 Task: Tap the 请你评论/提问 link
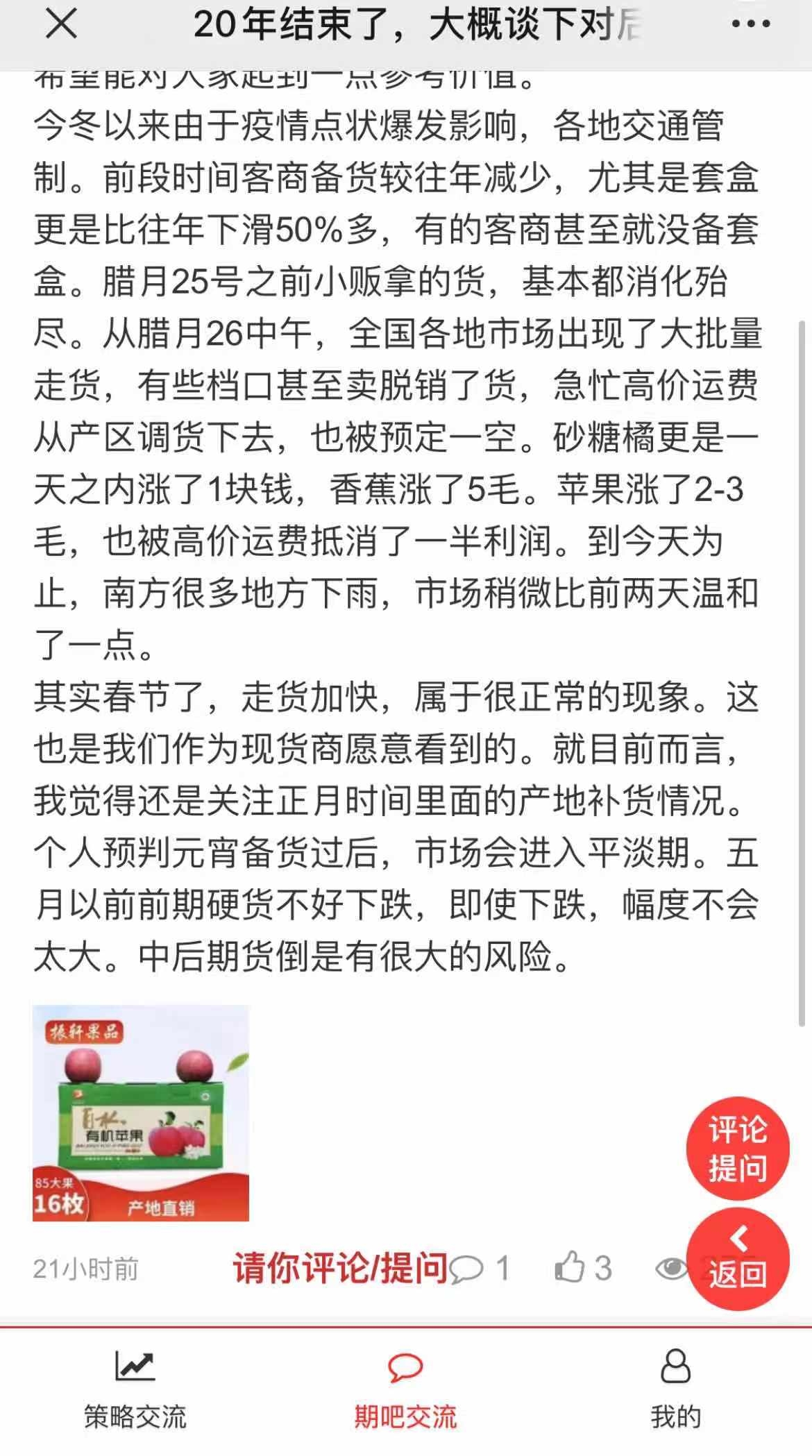coord(340,1269)
